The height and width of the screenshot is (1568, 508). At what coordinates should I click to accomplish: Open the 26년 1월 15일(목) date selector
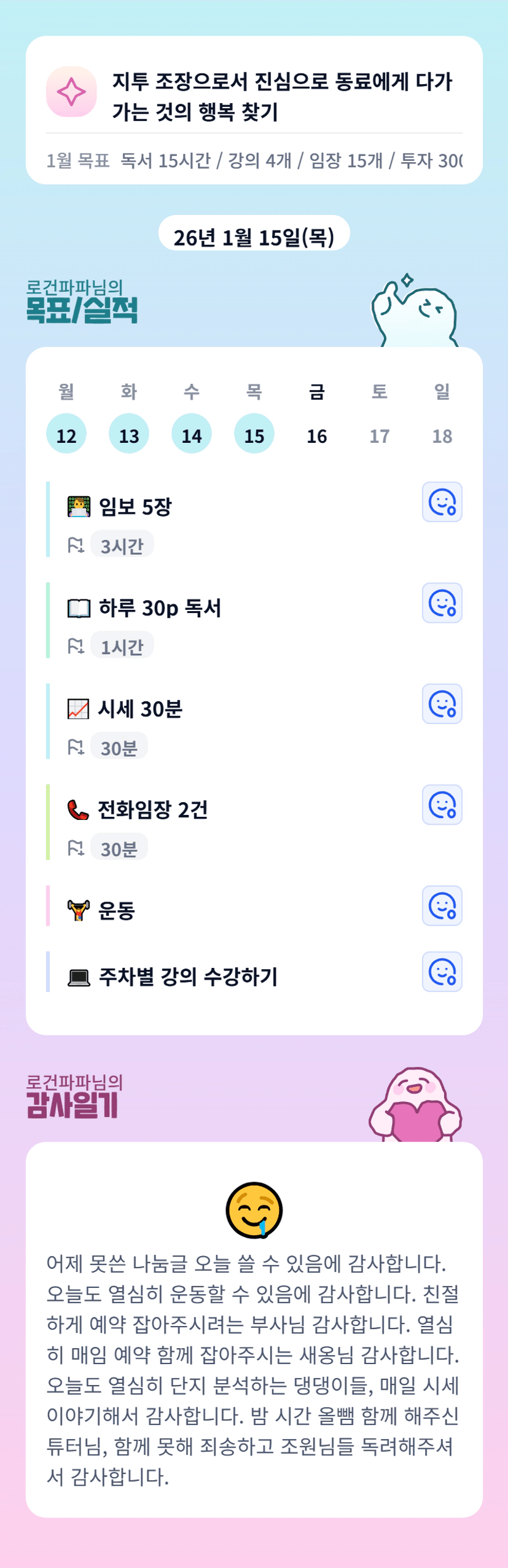click(x=254, y=236)
